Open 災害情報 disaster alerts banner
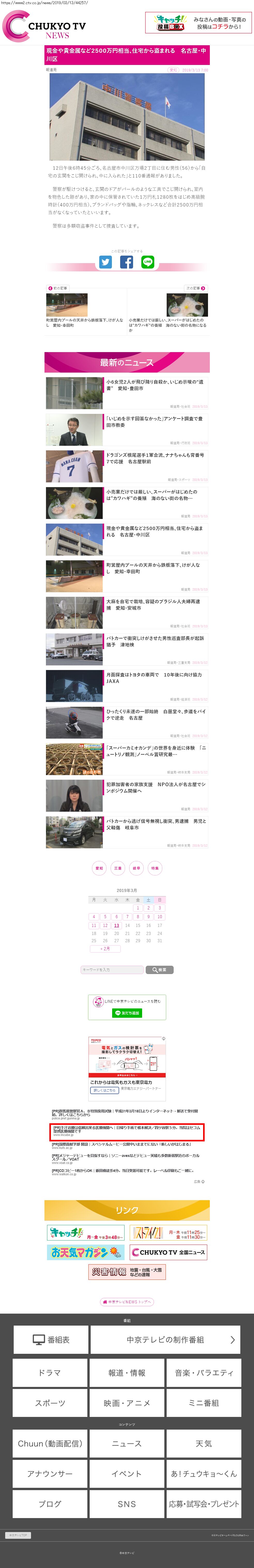The image size is (254, 1568). pos(127,1272)
